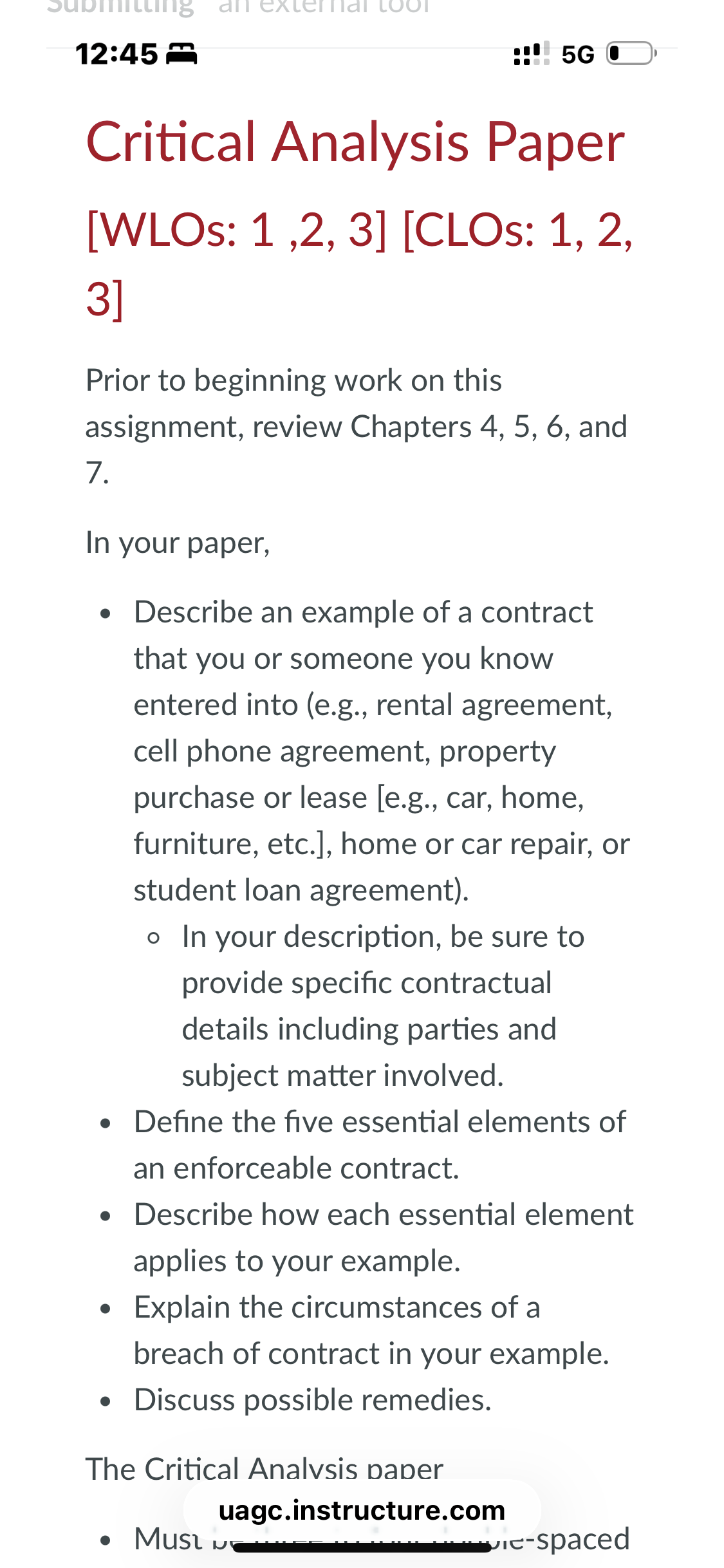Tap the uagc.instructure.com address bar

[x=362, y=1509]
